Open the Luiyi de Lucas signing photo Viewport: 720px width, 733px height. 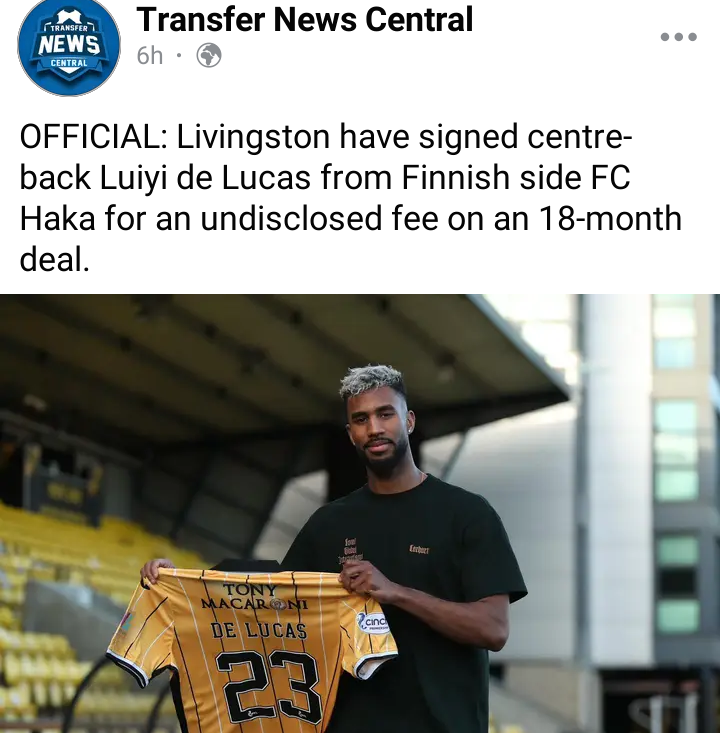point(360,513)
